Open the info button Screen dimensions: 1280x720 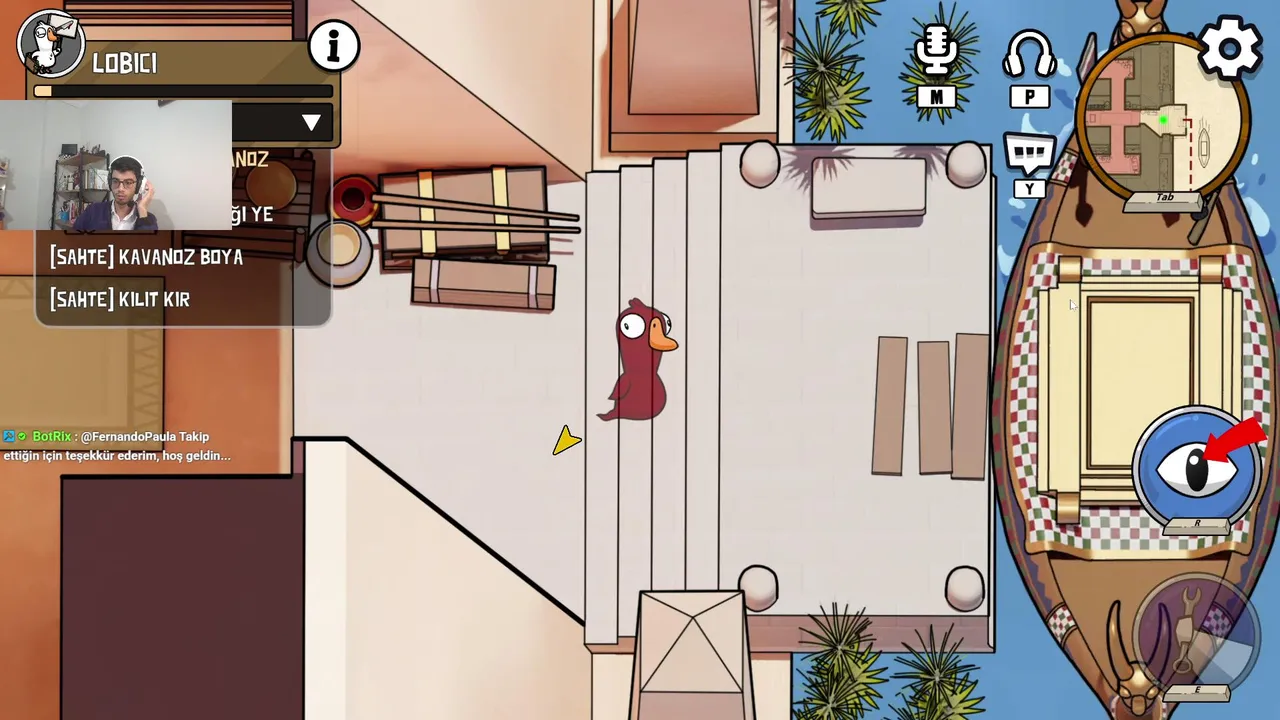[x=334, y=45]
